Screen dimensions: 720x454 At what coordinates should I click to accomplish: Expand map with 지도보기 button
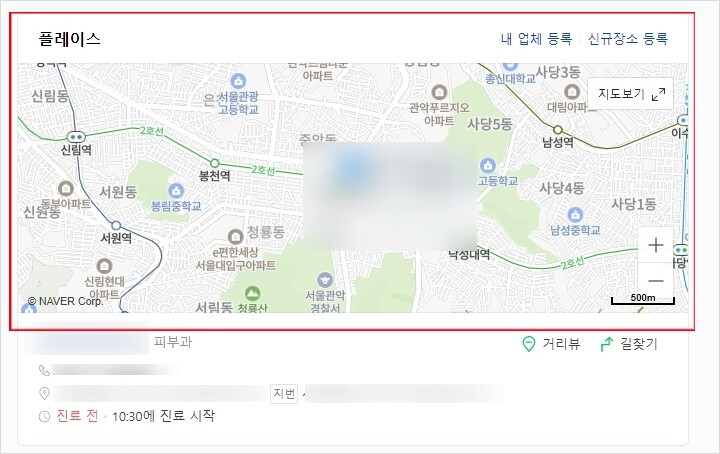coord(631,94)
